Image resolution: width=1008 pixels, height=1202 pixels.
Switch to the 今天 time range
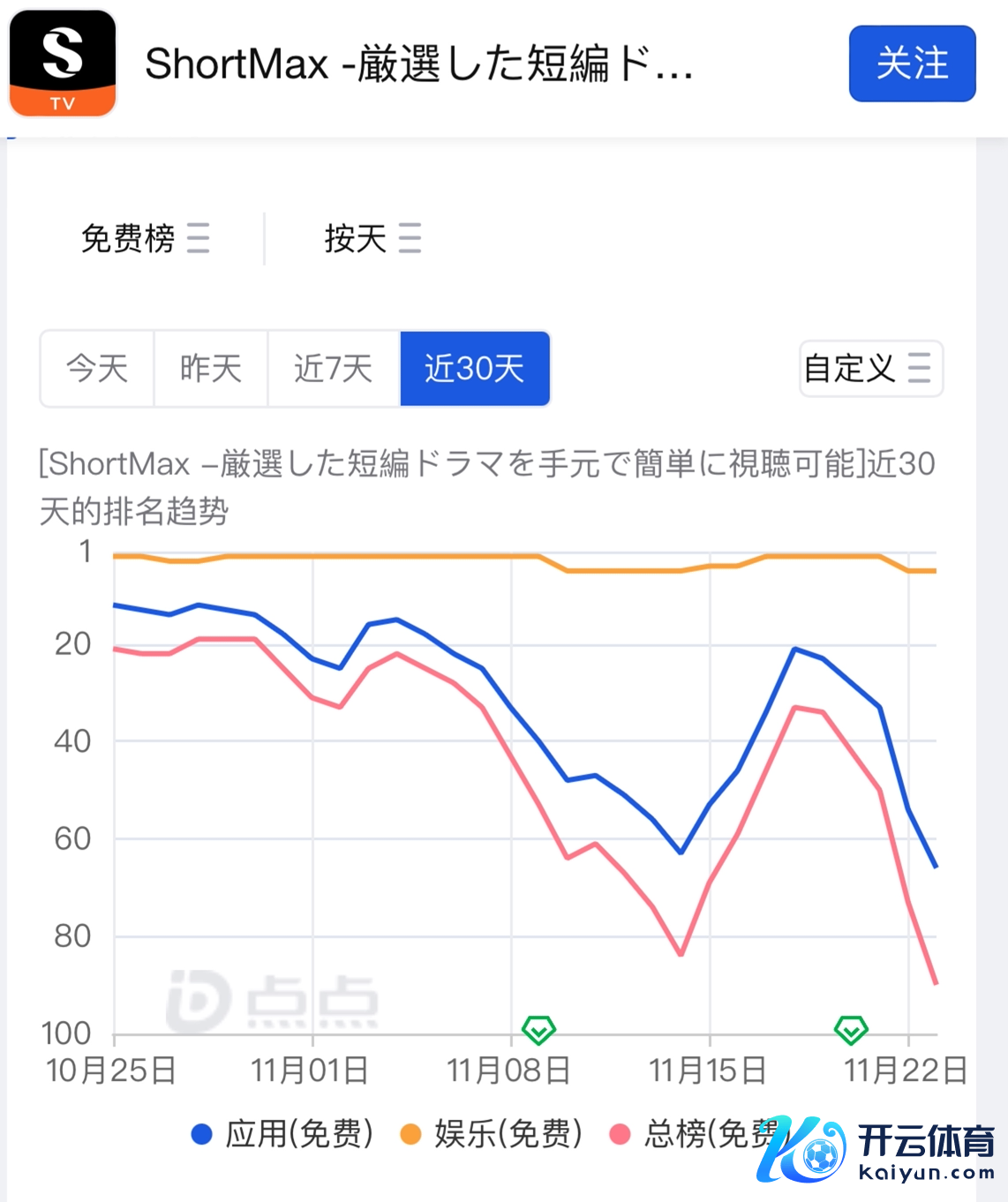pyautogui.click(x=97, y=368)
